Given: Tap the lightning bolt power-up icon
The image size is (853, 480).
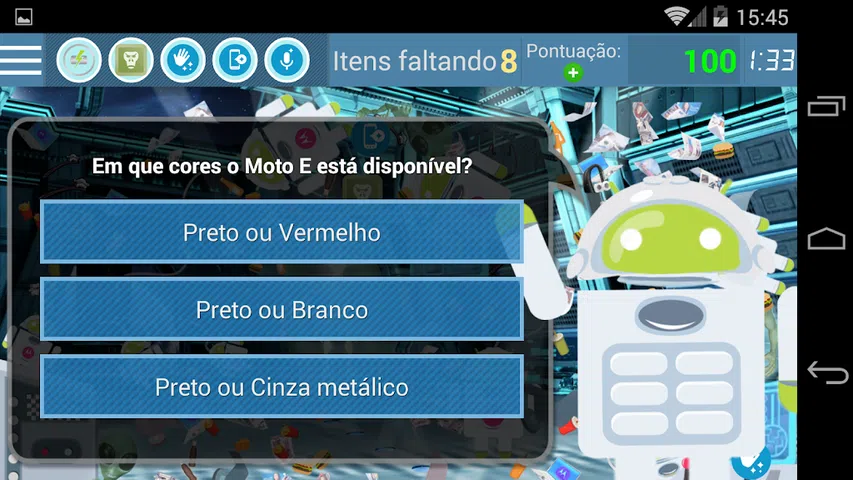Looking at the screenshot, I should (79, 61).
